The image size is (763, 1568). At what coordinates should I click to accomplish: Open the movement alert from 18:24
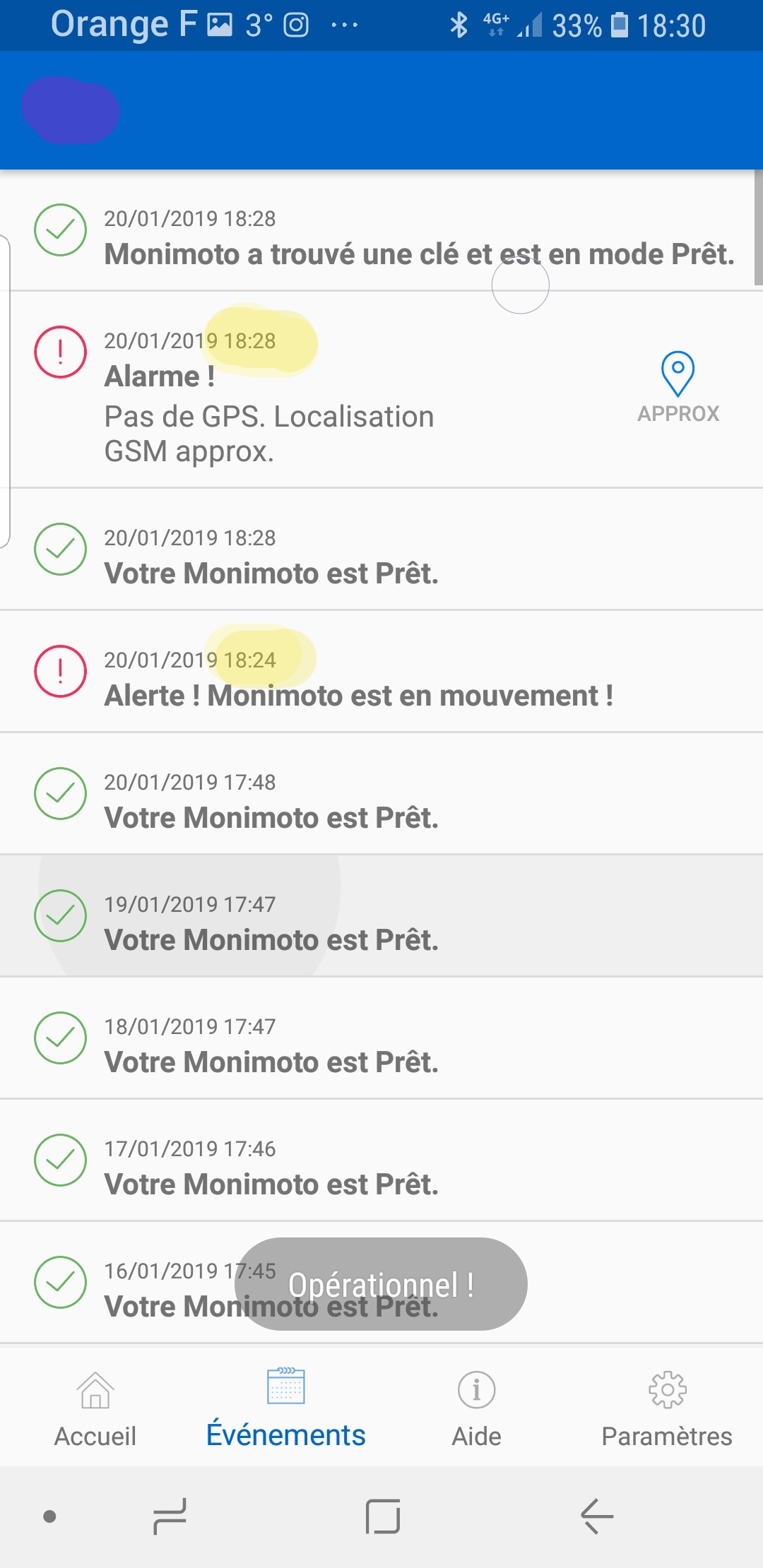point(381,672)
